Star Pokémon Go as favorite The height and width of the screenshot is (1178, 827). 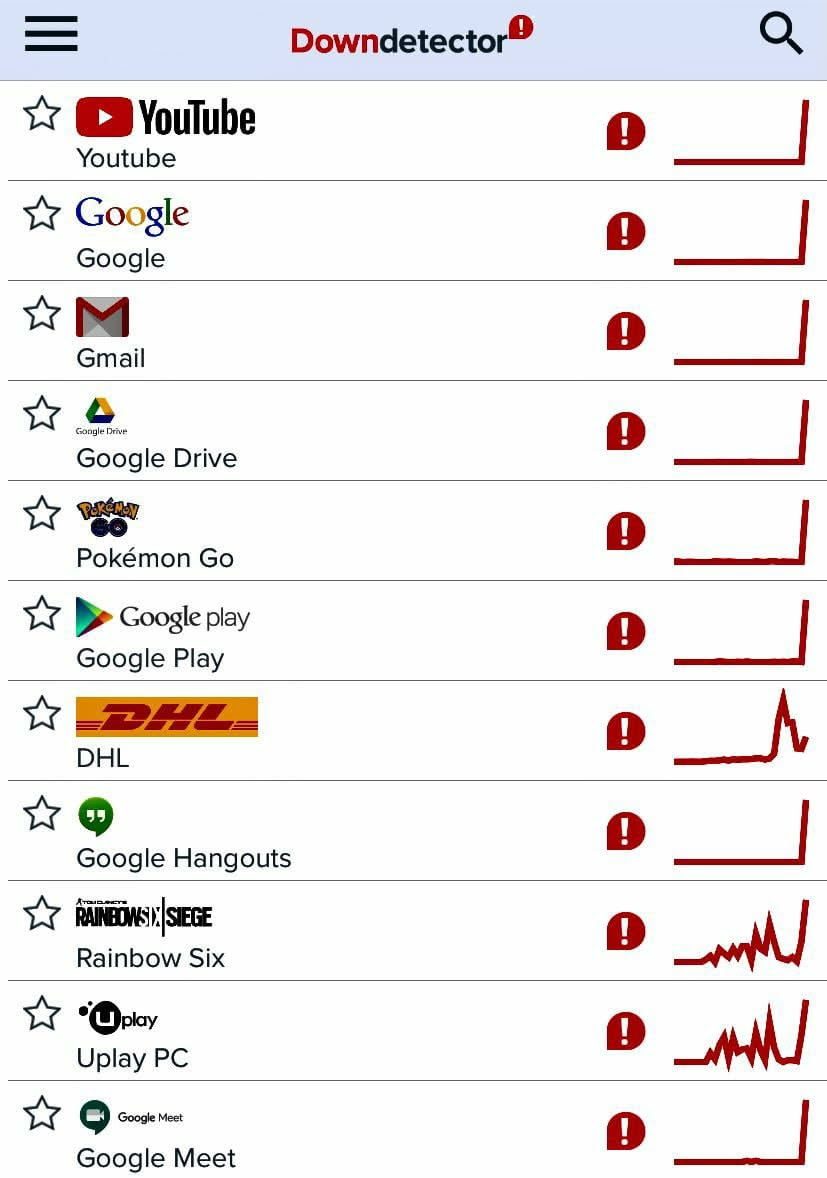point(42,513)
